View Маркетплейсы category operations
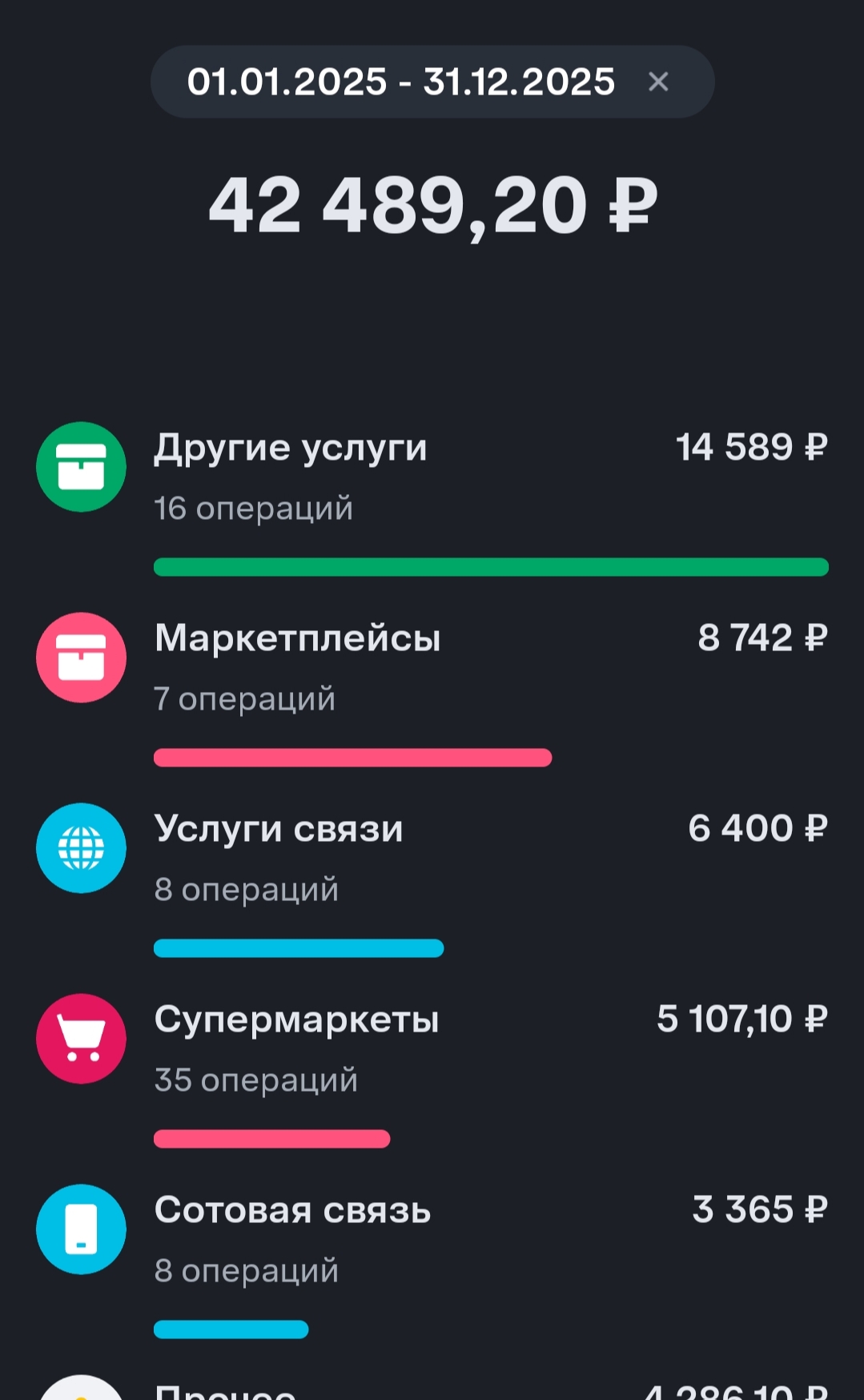 tap(431, 667)
